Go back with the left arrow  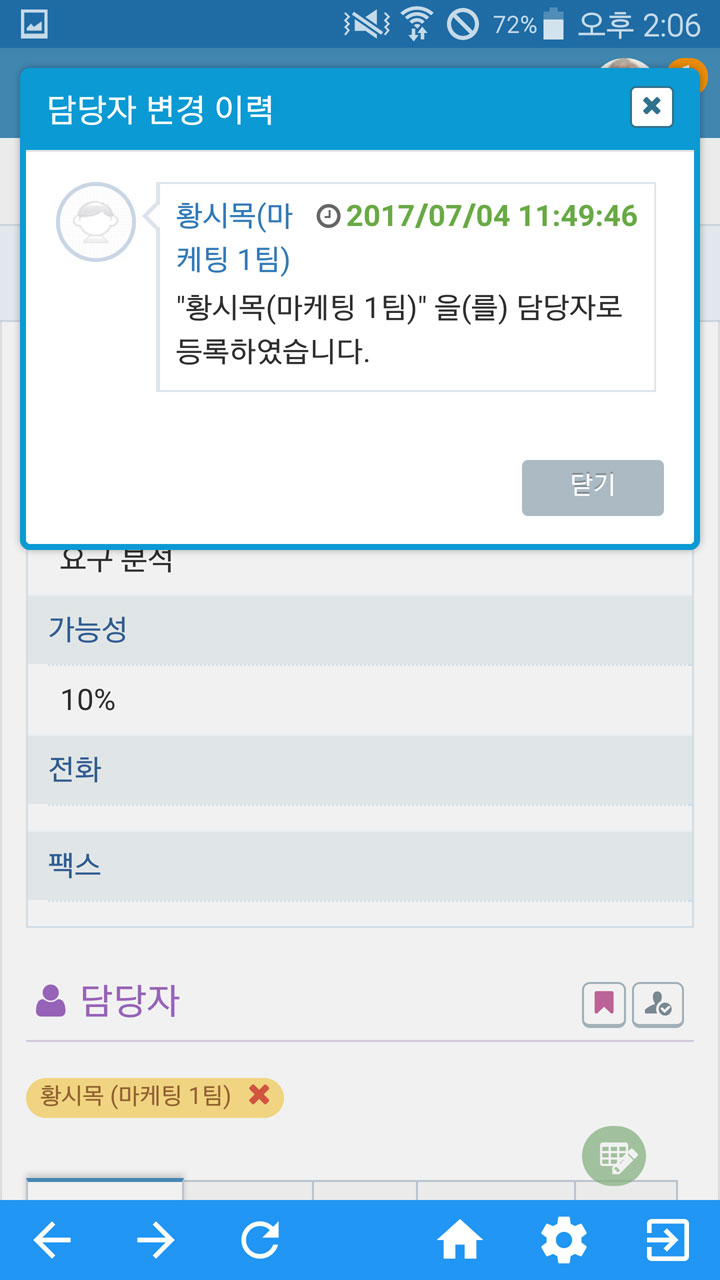pos(52,1241)
